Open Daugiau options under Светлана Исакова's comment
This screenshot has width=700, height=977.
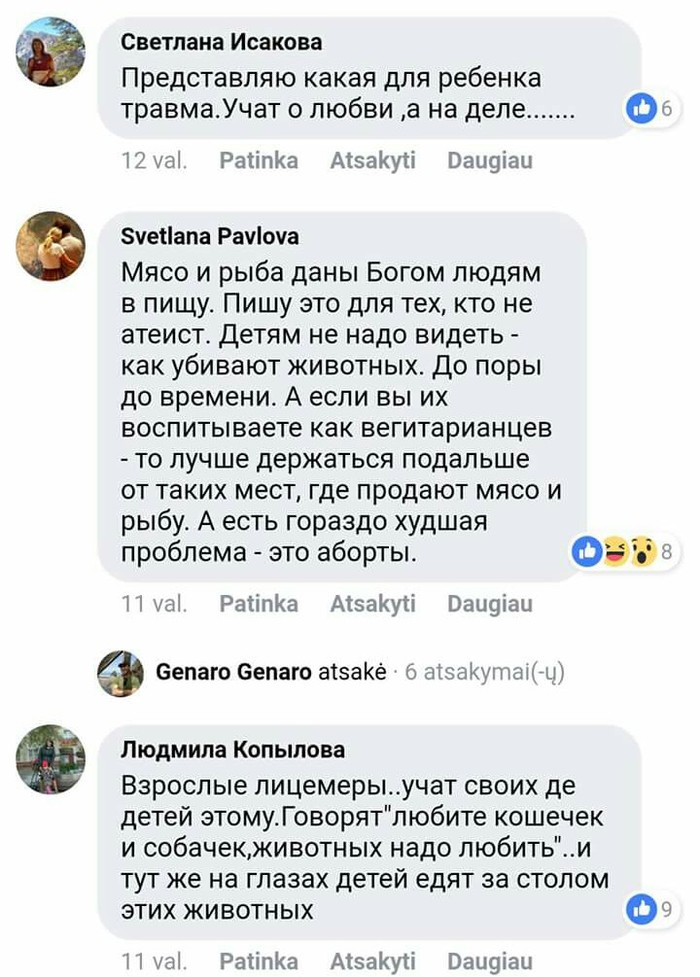490,161
